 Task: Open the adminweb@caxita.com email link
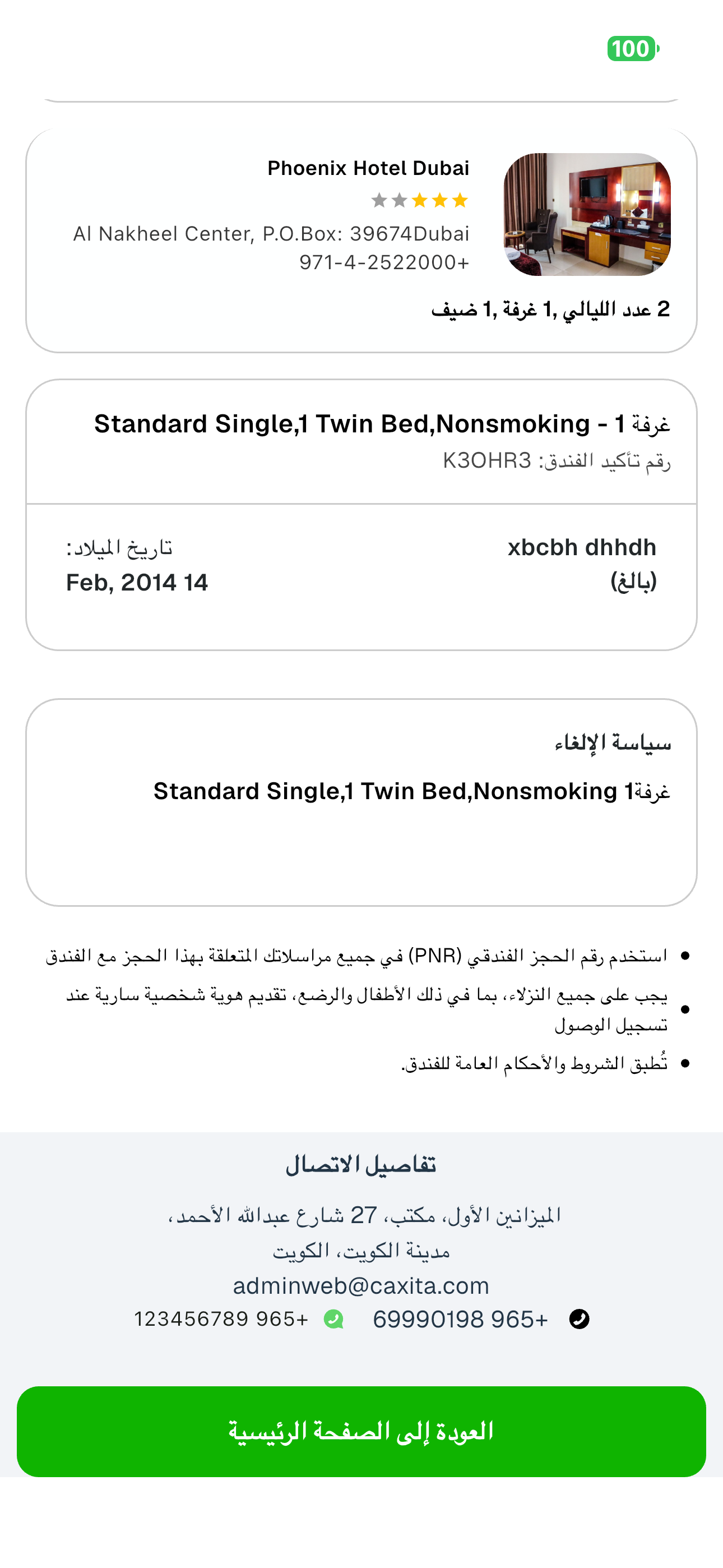(x=361, y=1285)
